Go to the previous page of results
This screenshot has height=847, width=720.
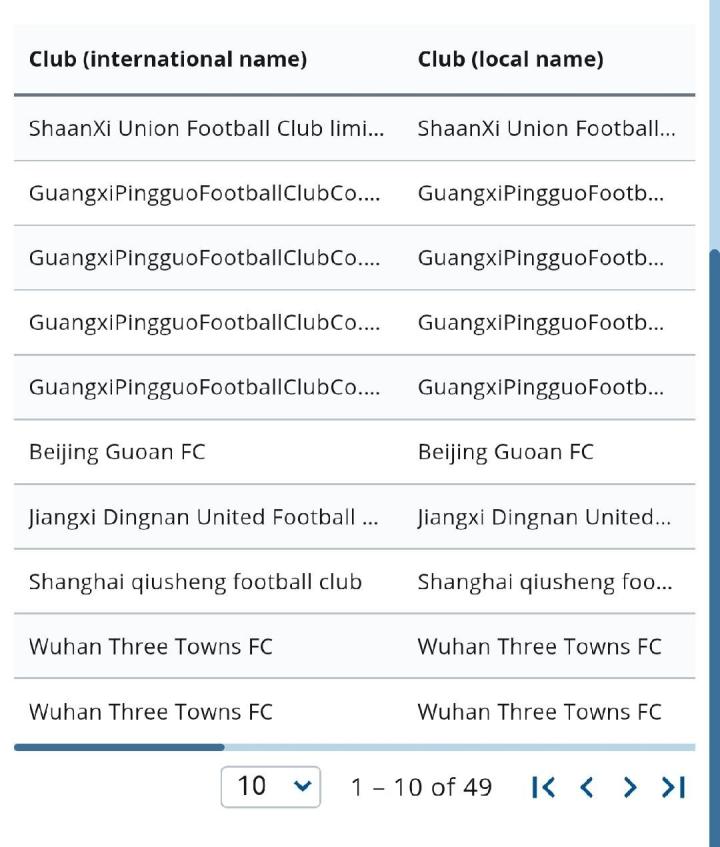tap(587, 788)
